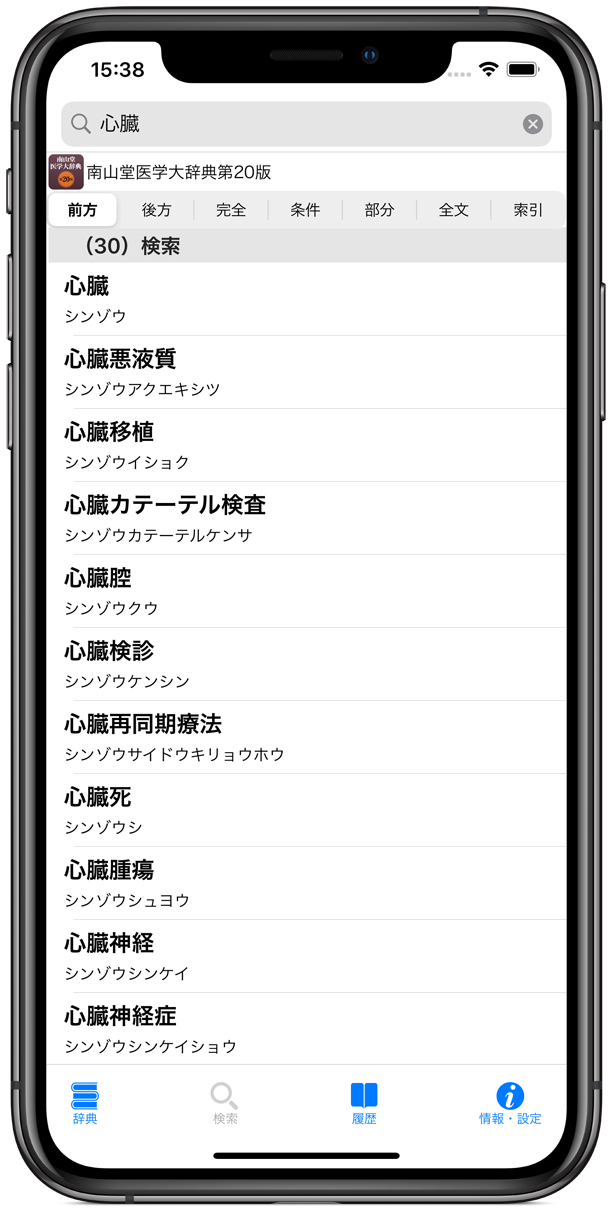Select the 部分 match segment

(379, 210)
